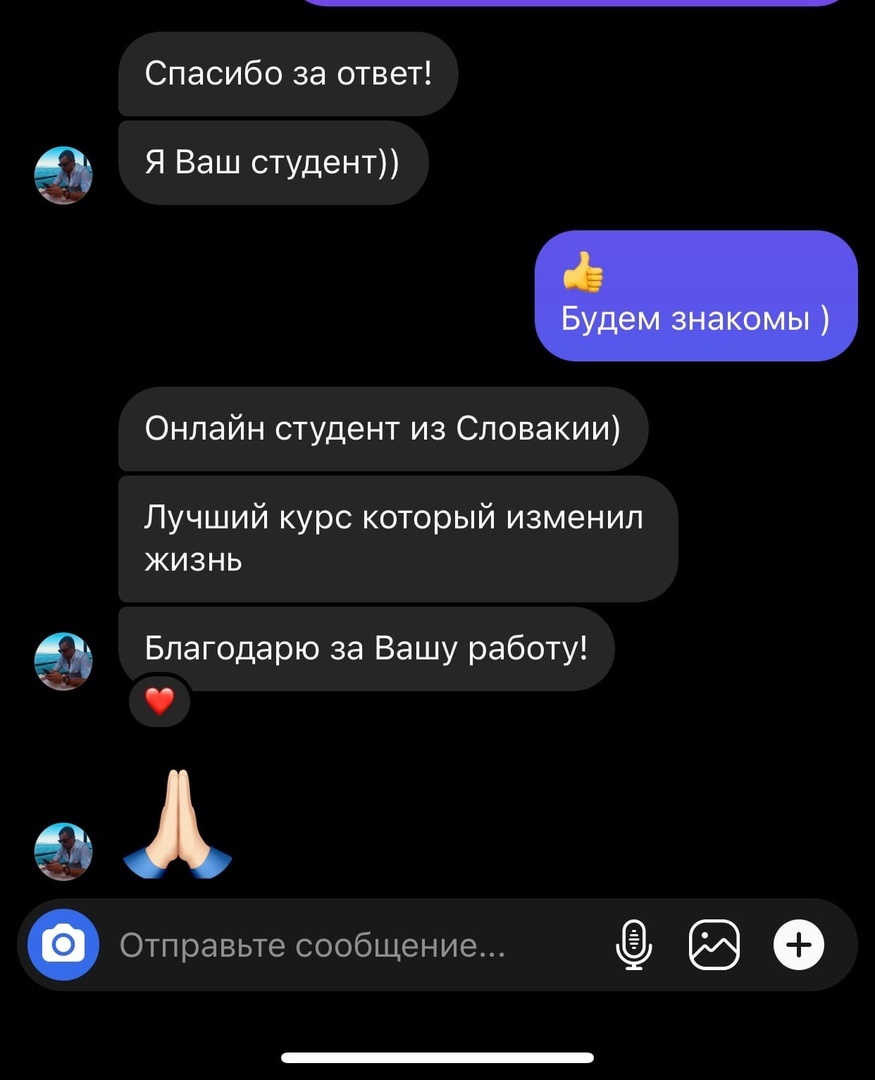The width and height of the screenshot is (875, 1080).
Task: Tap the 'Спасибо за ответ!' received bubble
Action: 288,73
